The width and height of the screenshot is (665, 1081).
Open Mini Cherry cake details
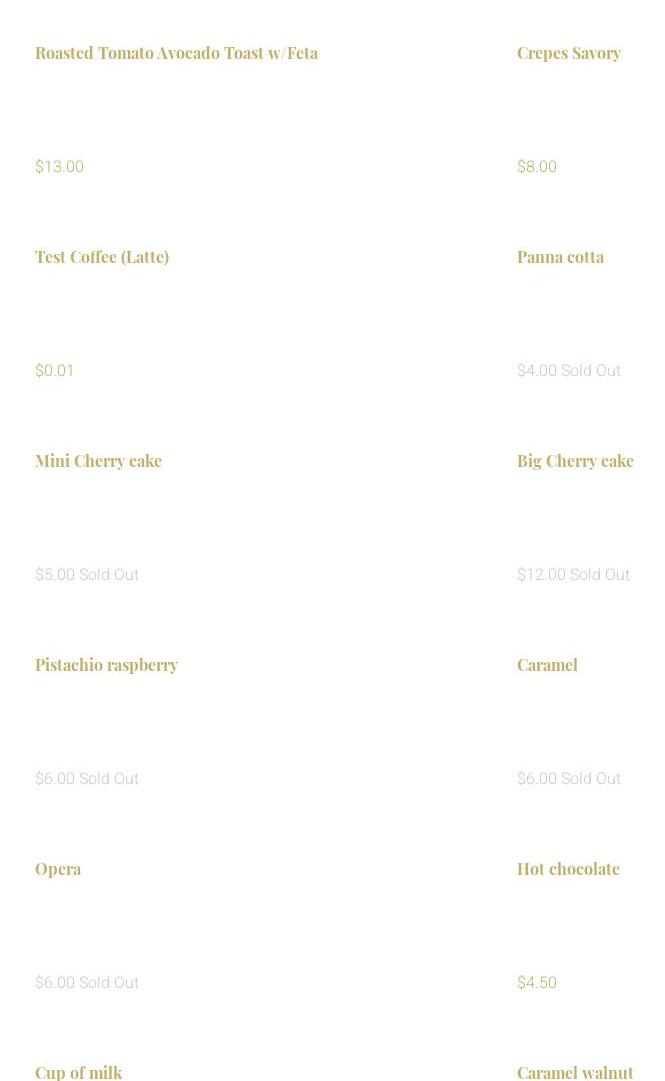click(x=98, y=461)
